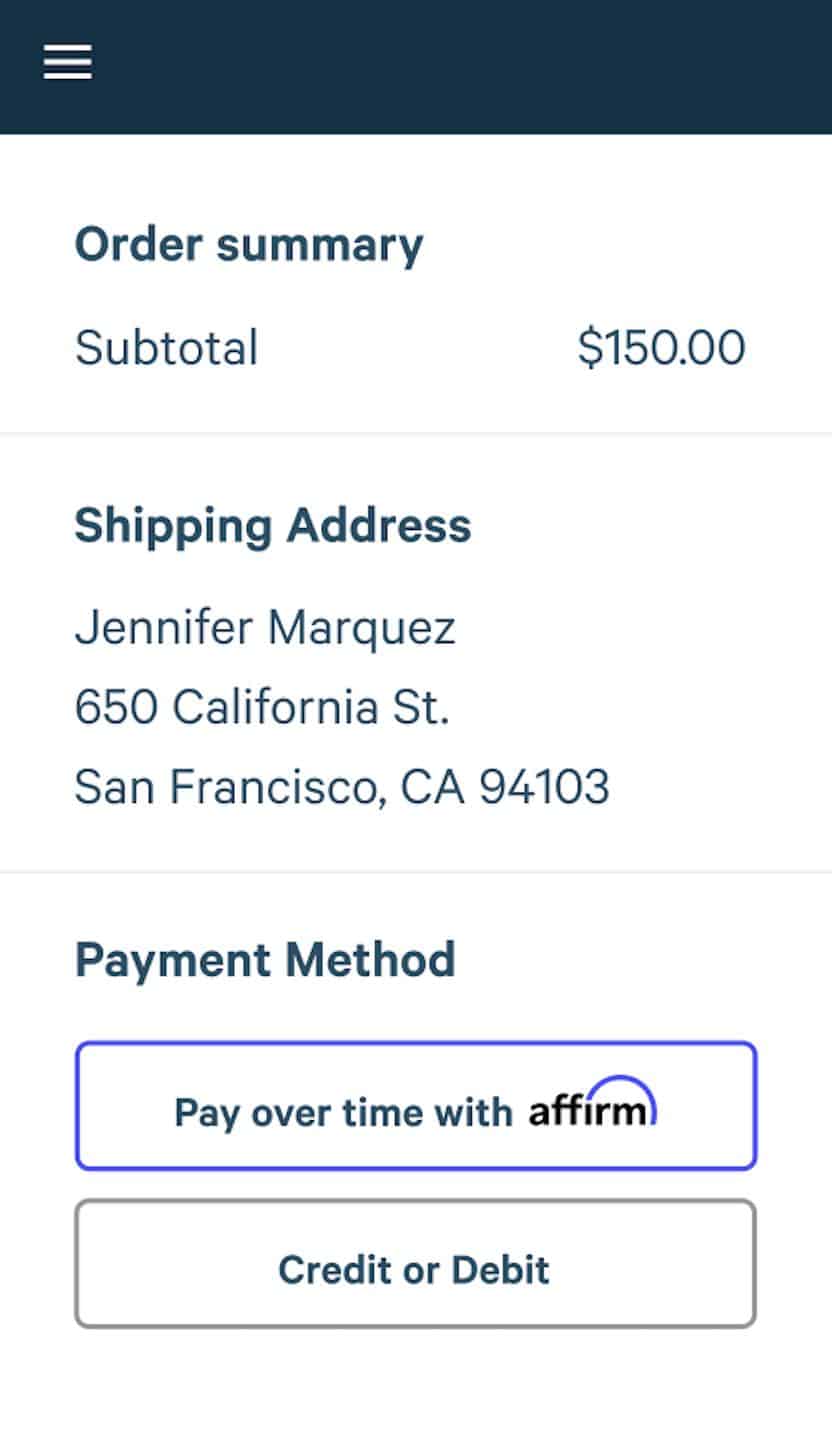Expand the Shipping Address section
This screenshot has width=832, height=1432.
point(272,524)
